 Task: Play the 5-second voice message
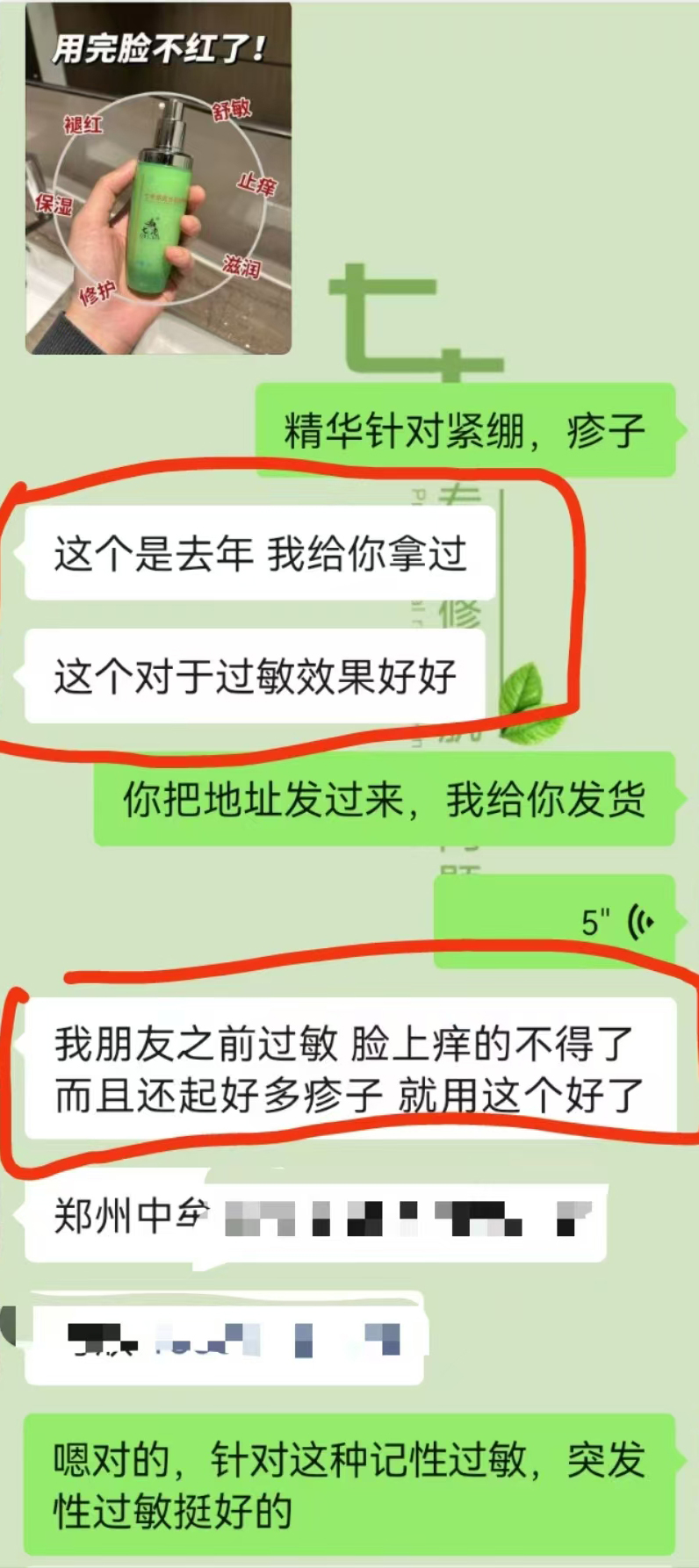coord(555,922)
